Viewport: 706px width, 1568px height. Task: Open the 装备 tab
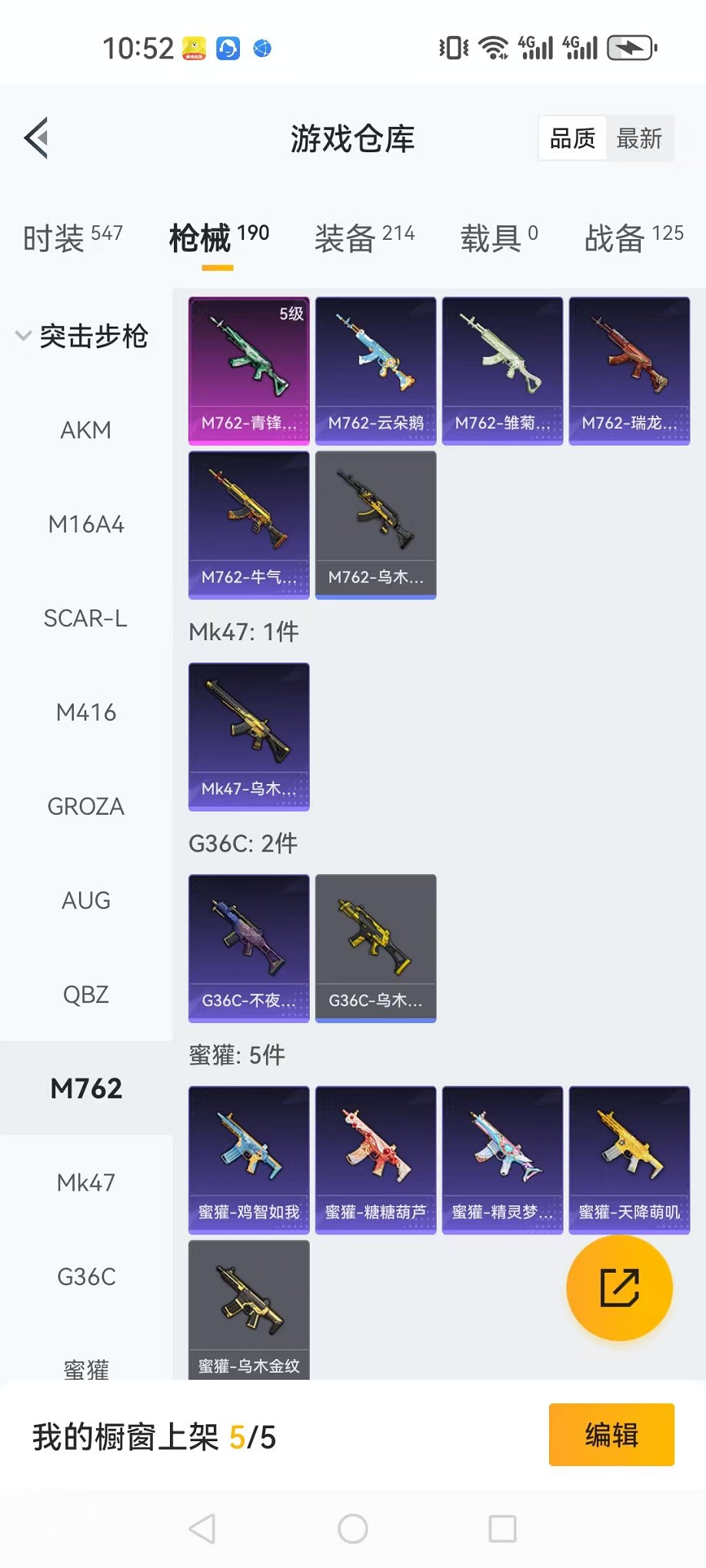tap(364, 238)
